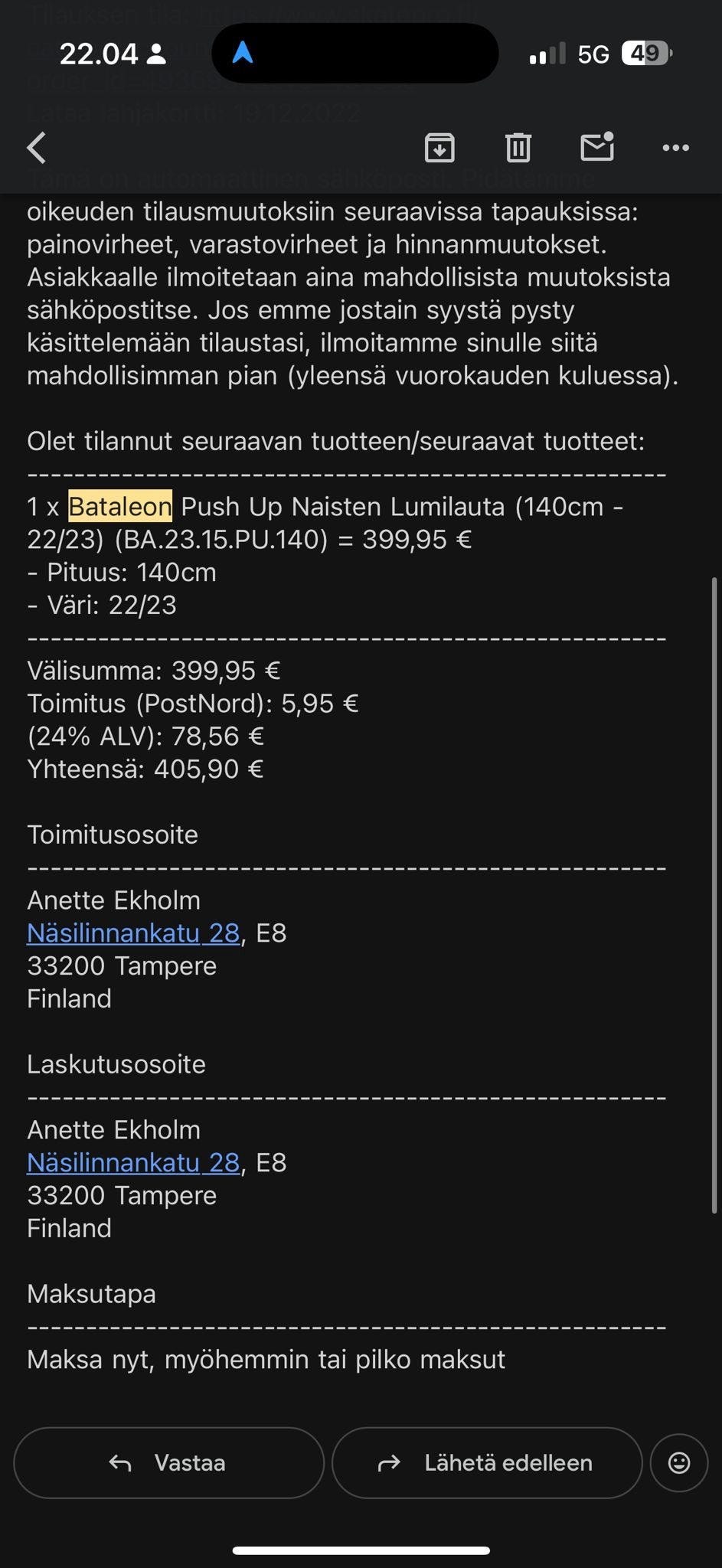Go back to the inbox
The image size is (722, 1568).
(x=37, y=148)
